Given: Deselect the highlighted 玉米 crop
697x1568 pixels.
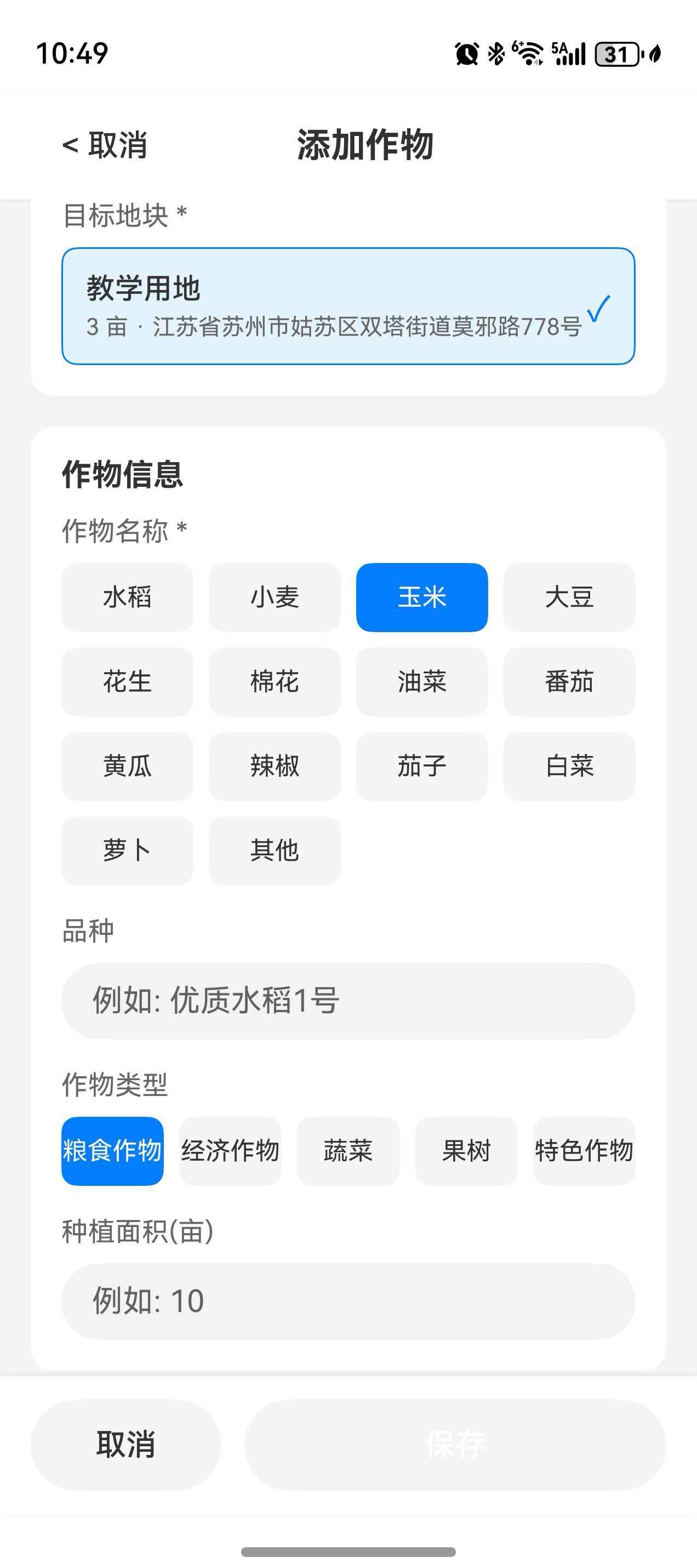Looking at the screenshot, I should coord(421,597).
